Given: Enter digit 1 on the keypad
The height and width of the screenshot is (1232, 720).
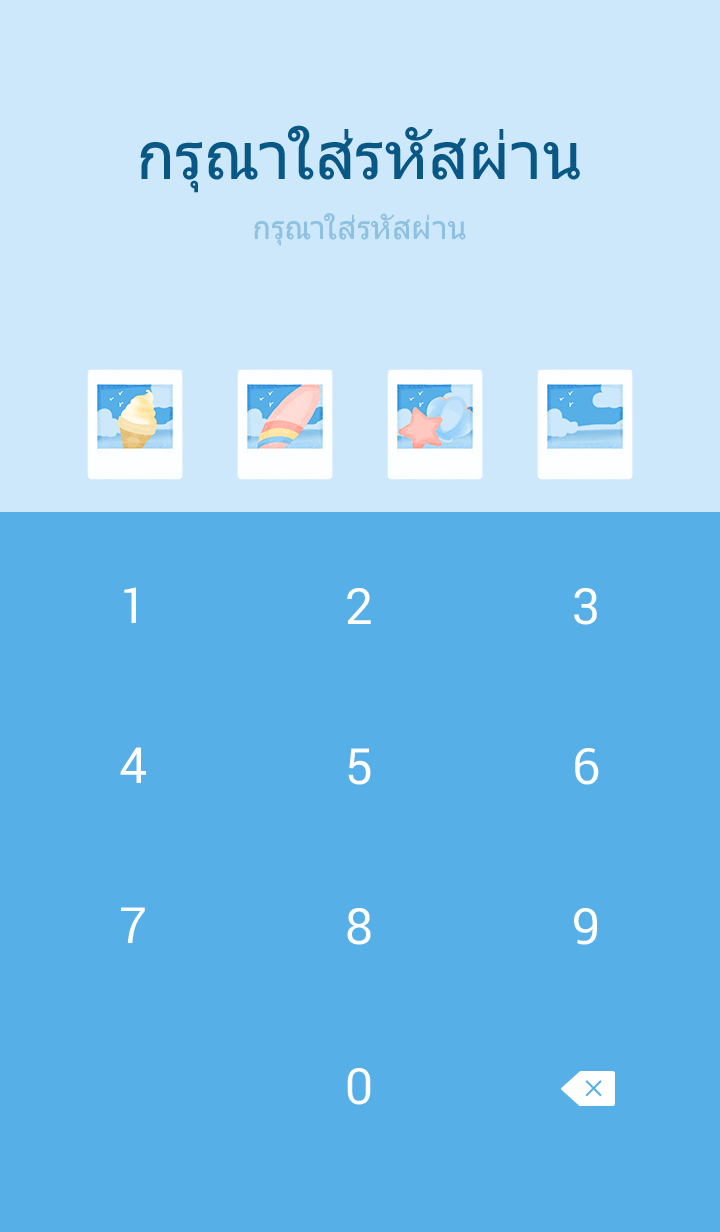Looking at the screenshot, I should click(x=132, y=607).
